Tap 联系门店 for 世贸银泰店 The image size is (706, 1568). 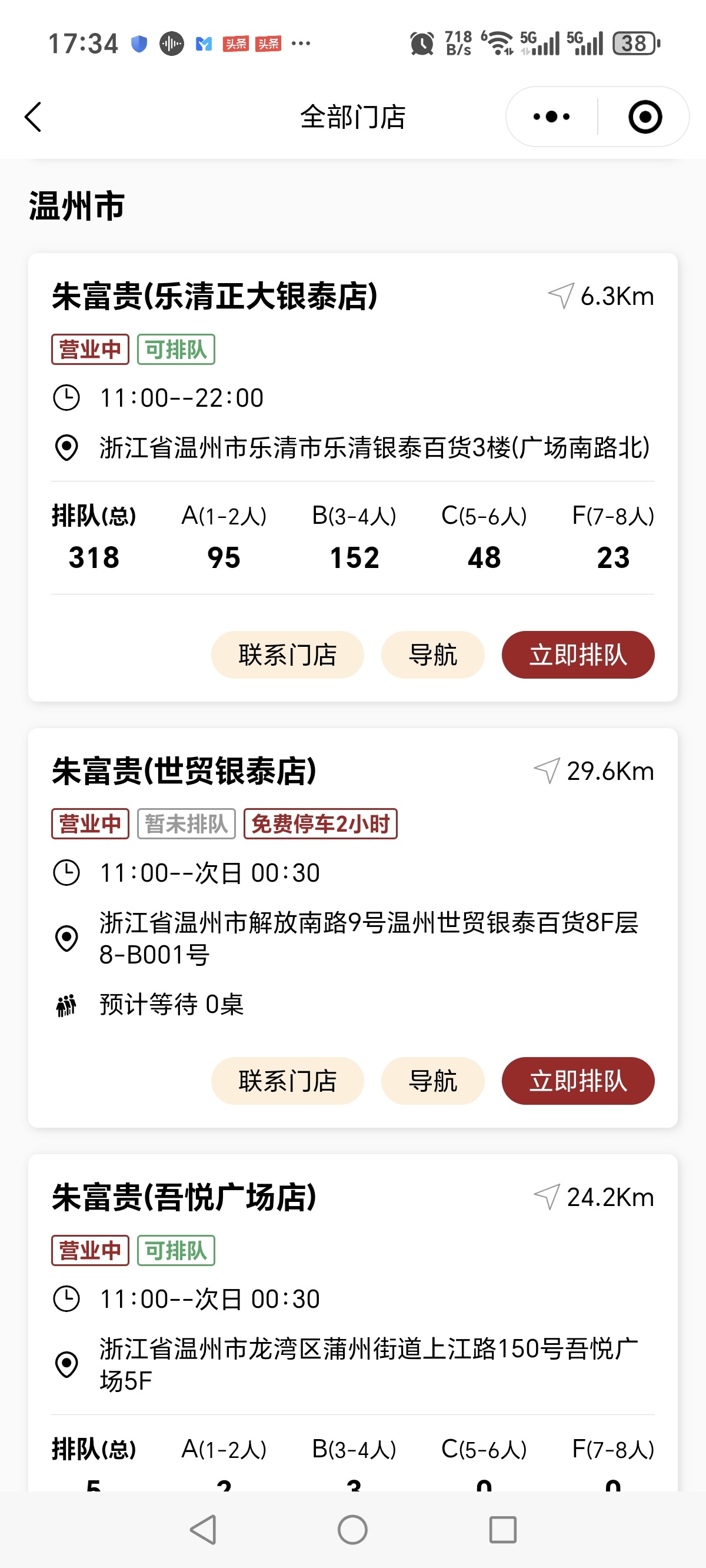[287, 1081]
